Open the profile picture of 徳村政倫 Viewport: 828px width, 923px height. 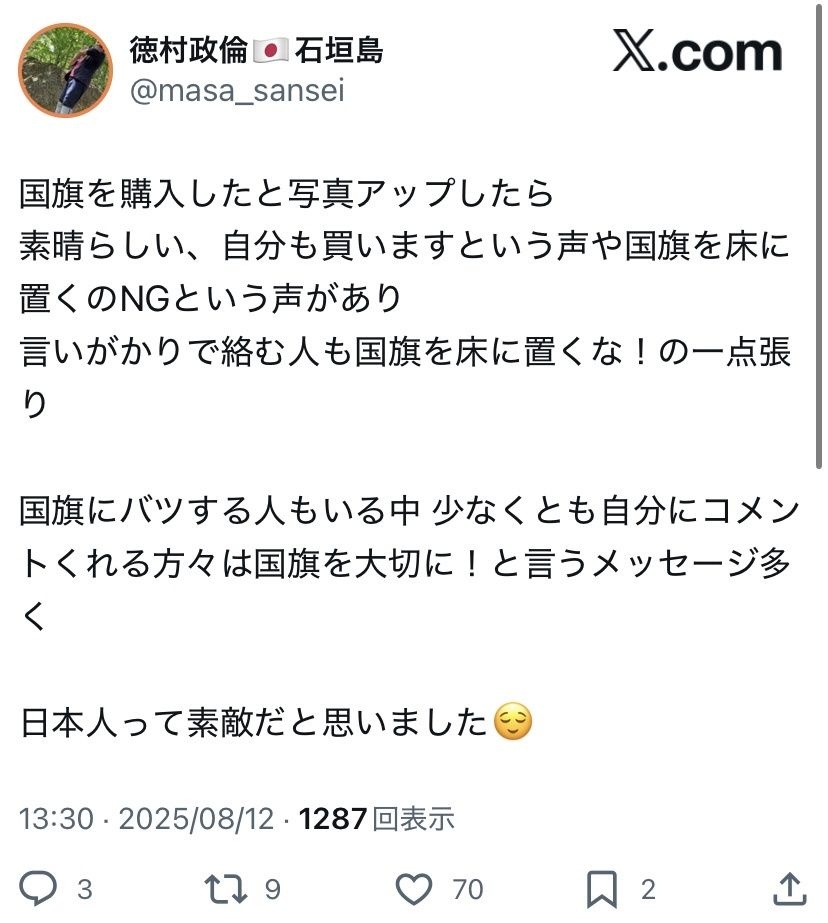click(66, 69)
